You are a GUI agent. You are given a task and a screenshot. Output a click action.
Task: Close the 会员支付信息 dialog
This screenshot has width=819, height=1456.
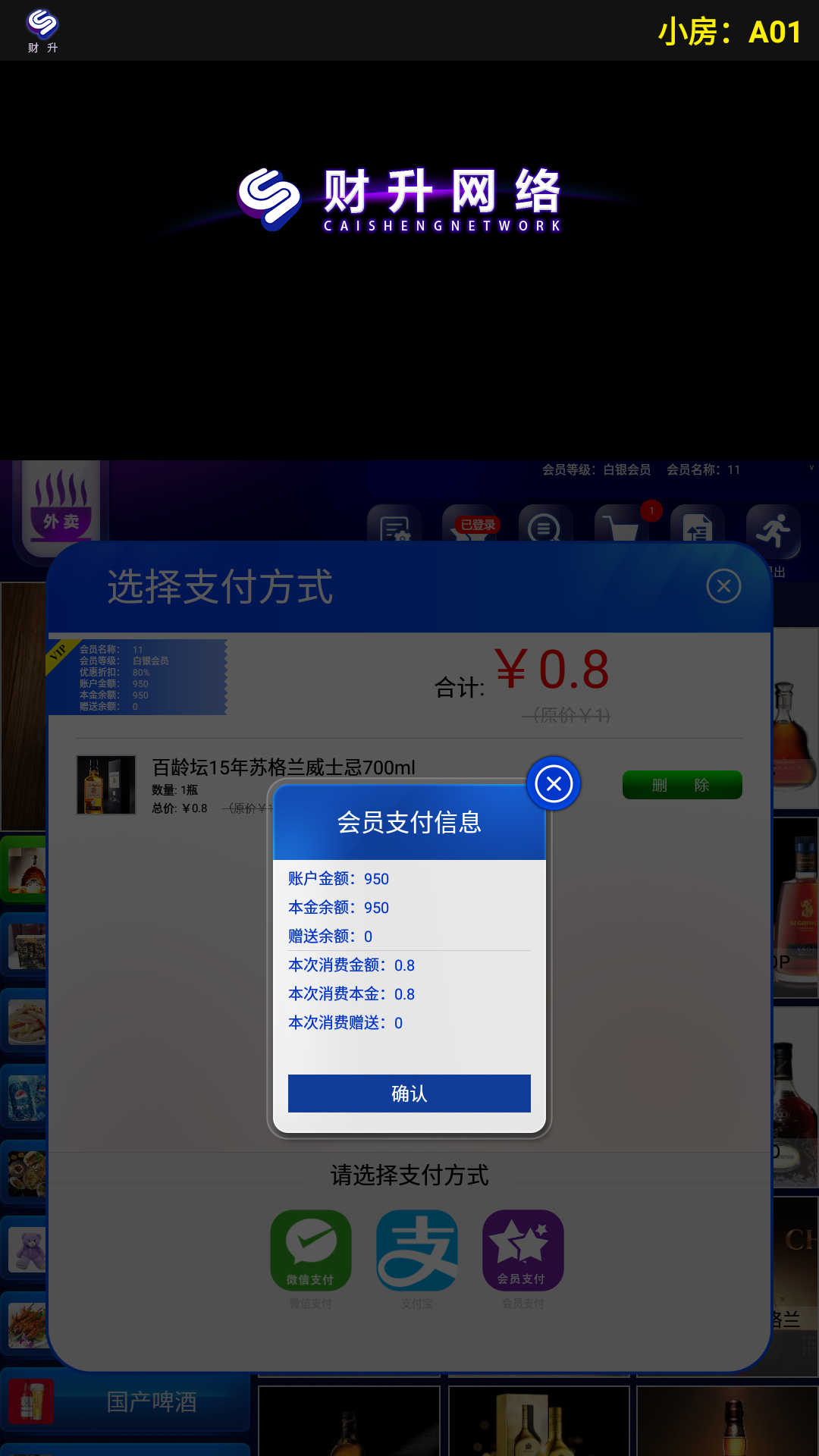coord(554,783)
